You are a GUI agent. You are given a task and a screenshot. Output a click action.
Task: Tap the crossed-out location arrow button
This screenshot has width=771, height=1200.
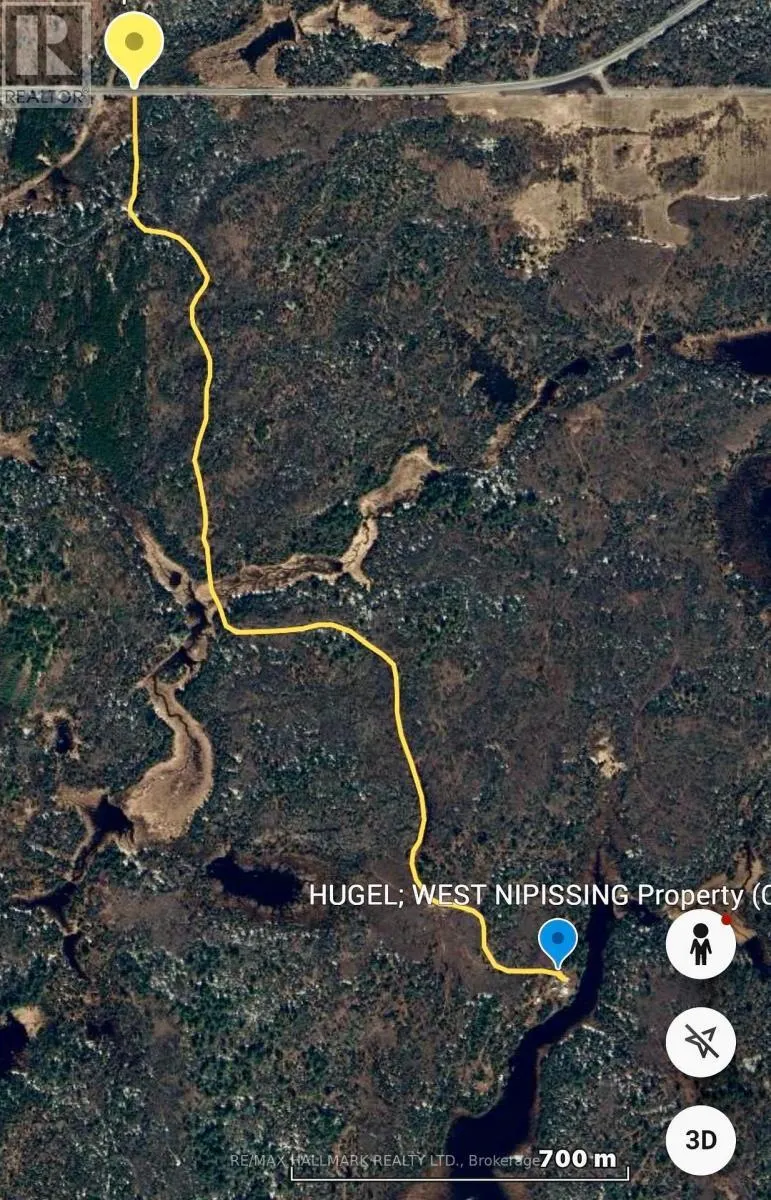(x=701, y=1043)
